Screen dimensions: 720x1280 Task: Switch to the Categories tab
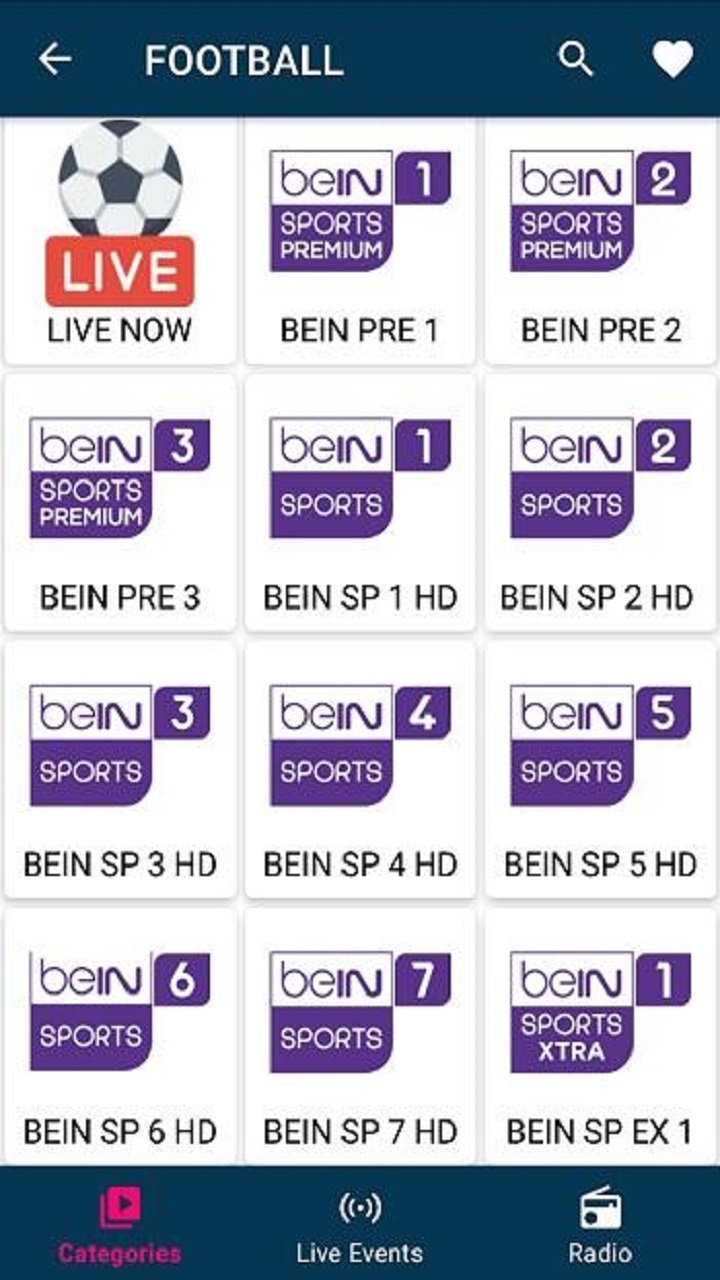(x=120, y=1227)
